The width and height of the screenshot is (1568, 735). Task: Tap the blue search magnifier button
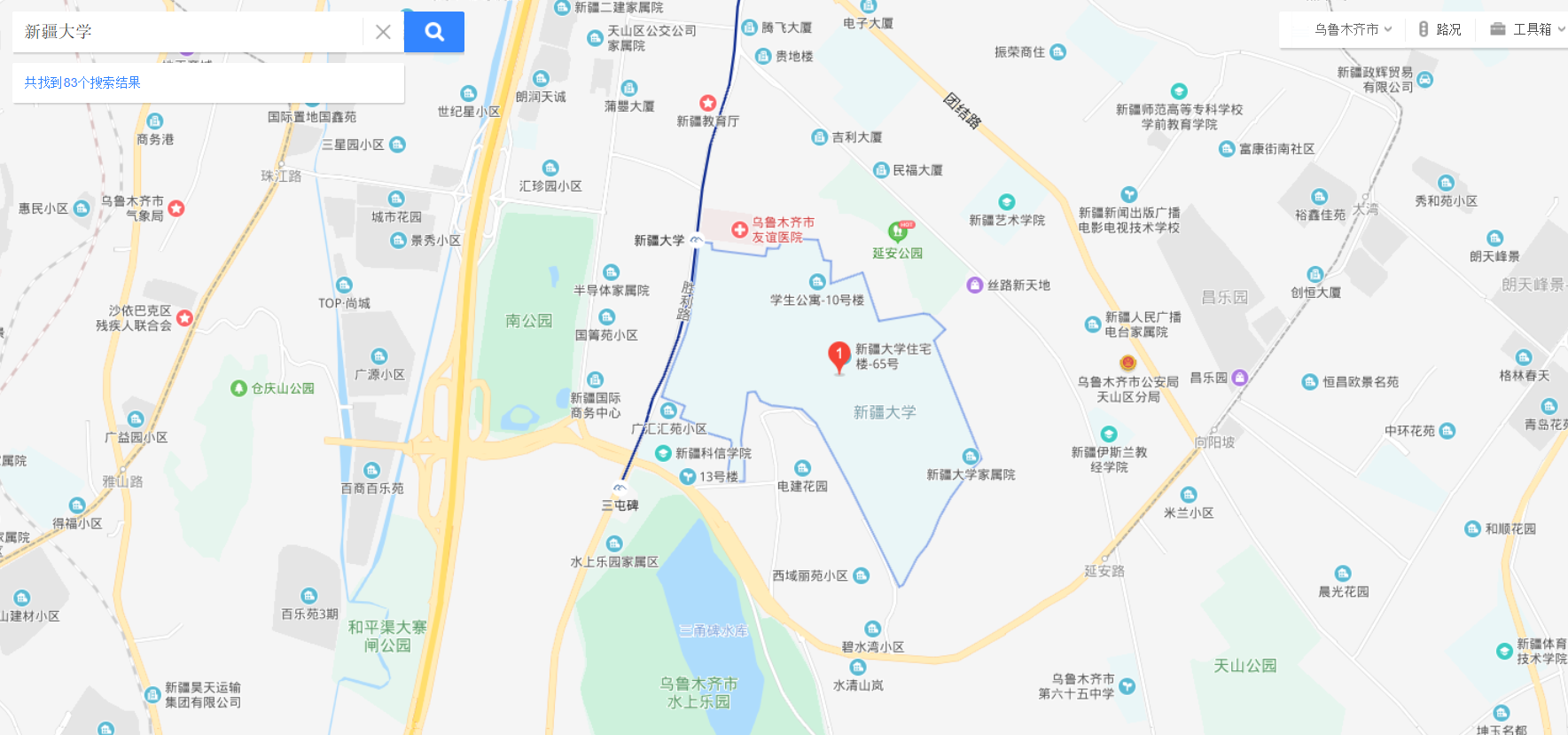tap(434, 32)
